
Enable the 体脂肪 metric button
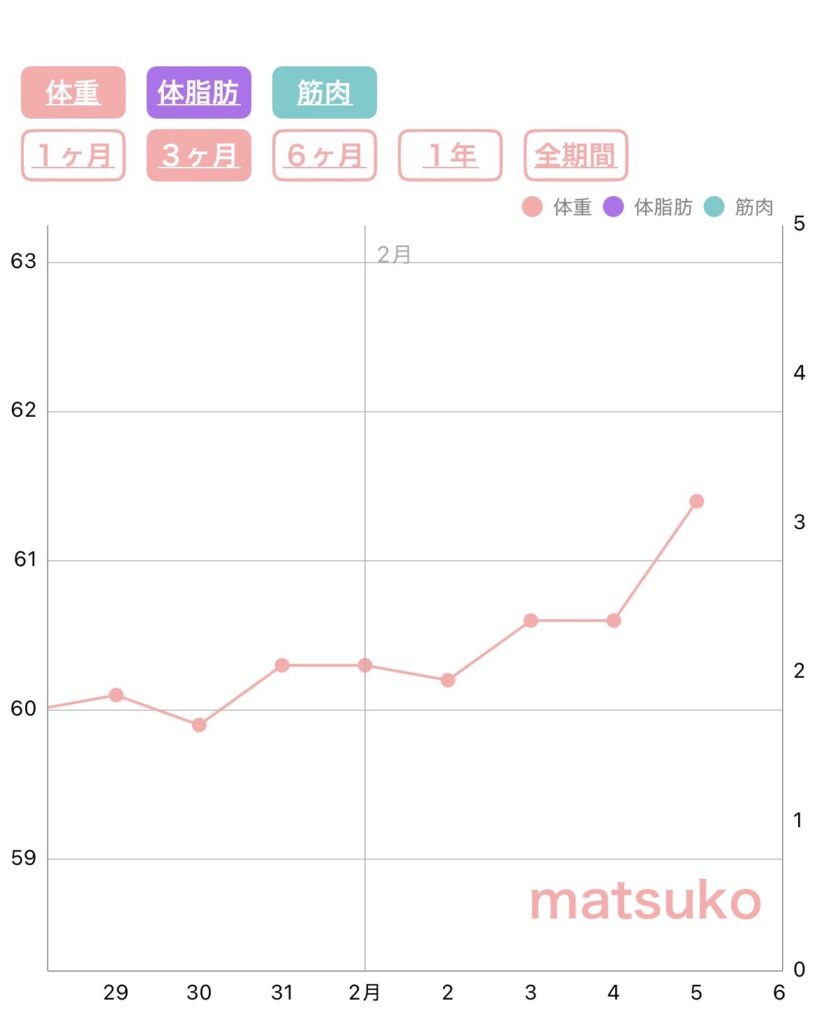[x=198, y=91]
